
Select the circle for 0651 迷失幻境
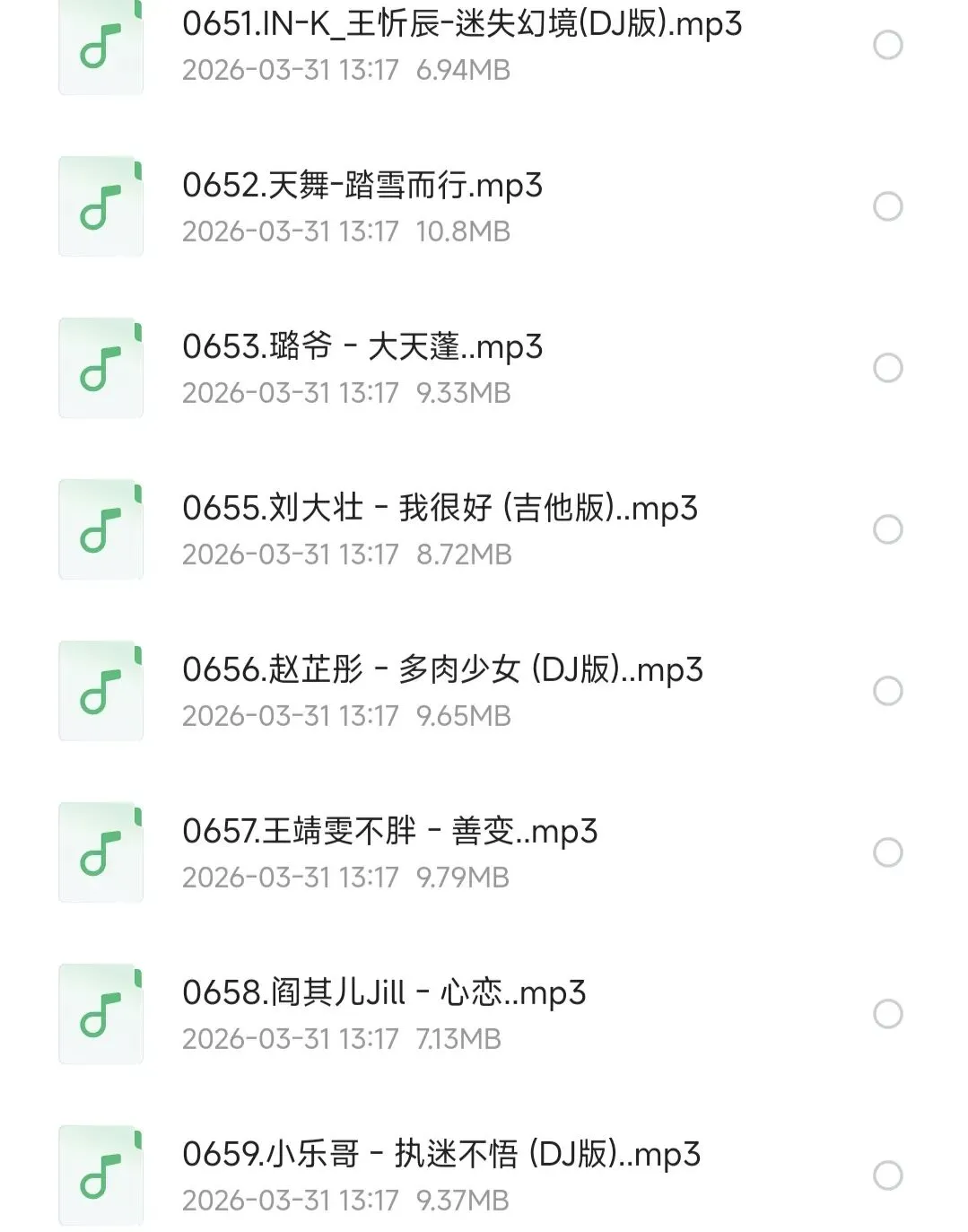(887, 45)
